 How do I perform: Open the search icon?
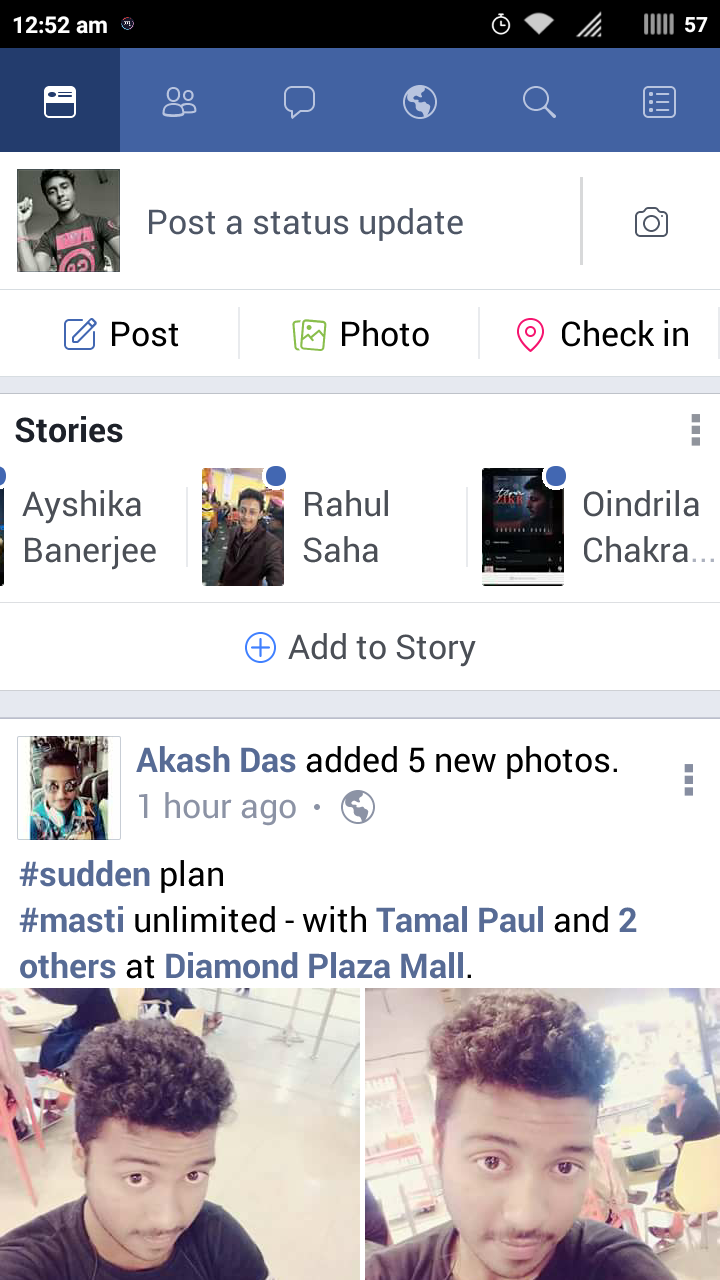(539, 101)
